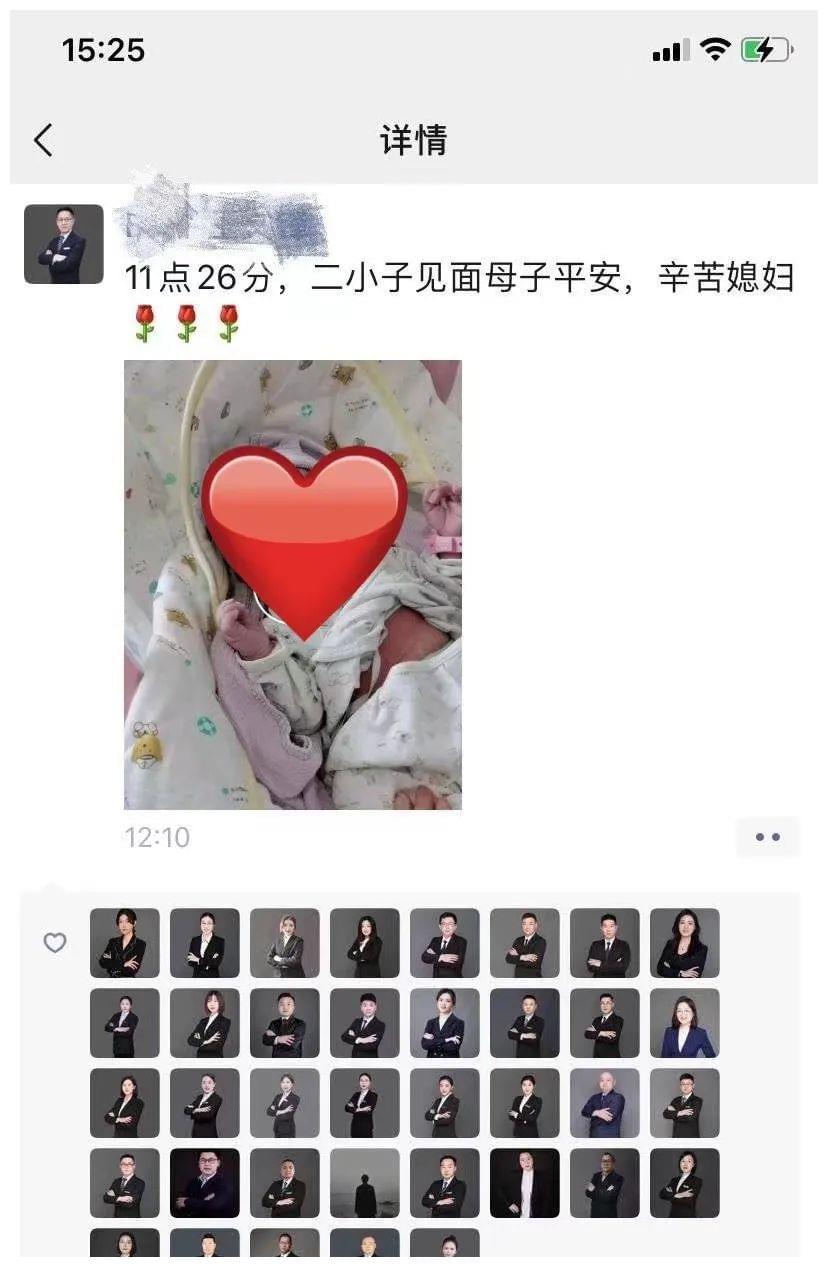Open the post author's profile picture
Image resolution: width=828 pixels, height=1267 pixels.
coord(64,244)
